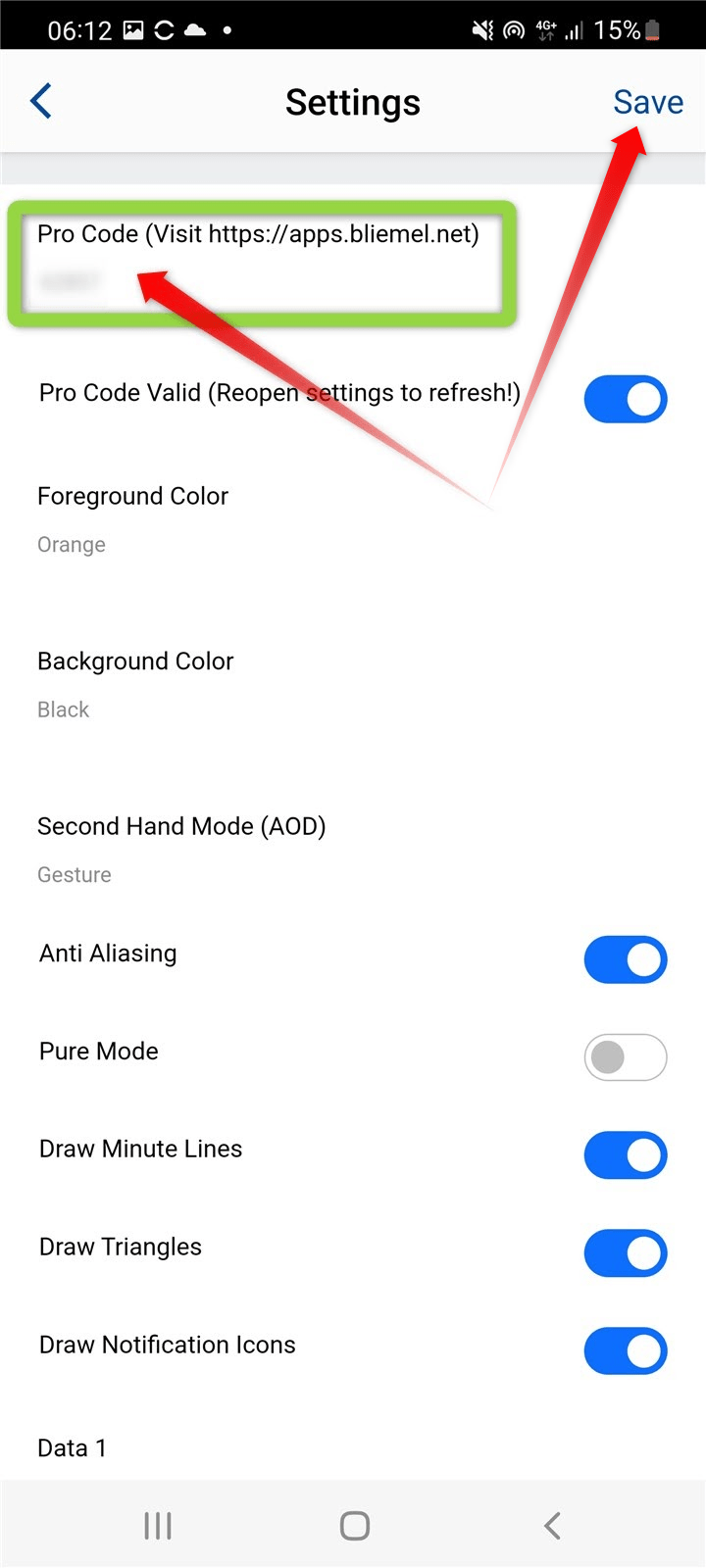Turn off Draw Notification Icons

pos(626,1350)
